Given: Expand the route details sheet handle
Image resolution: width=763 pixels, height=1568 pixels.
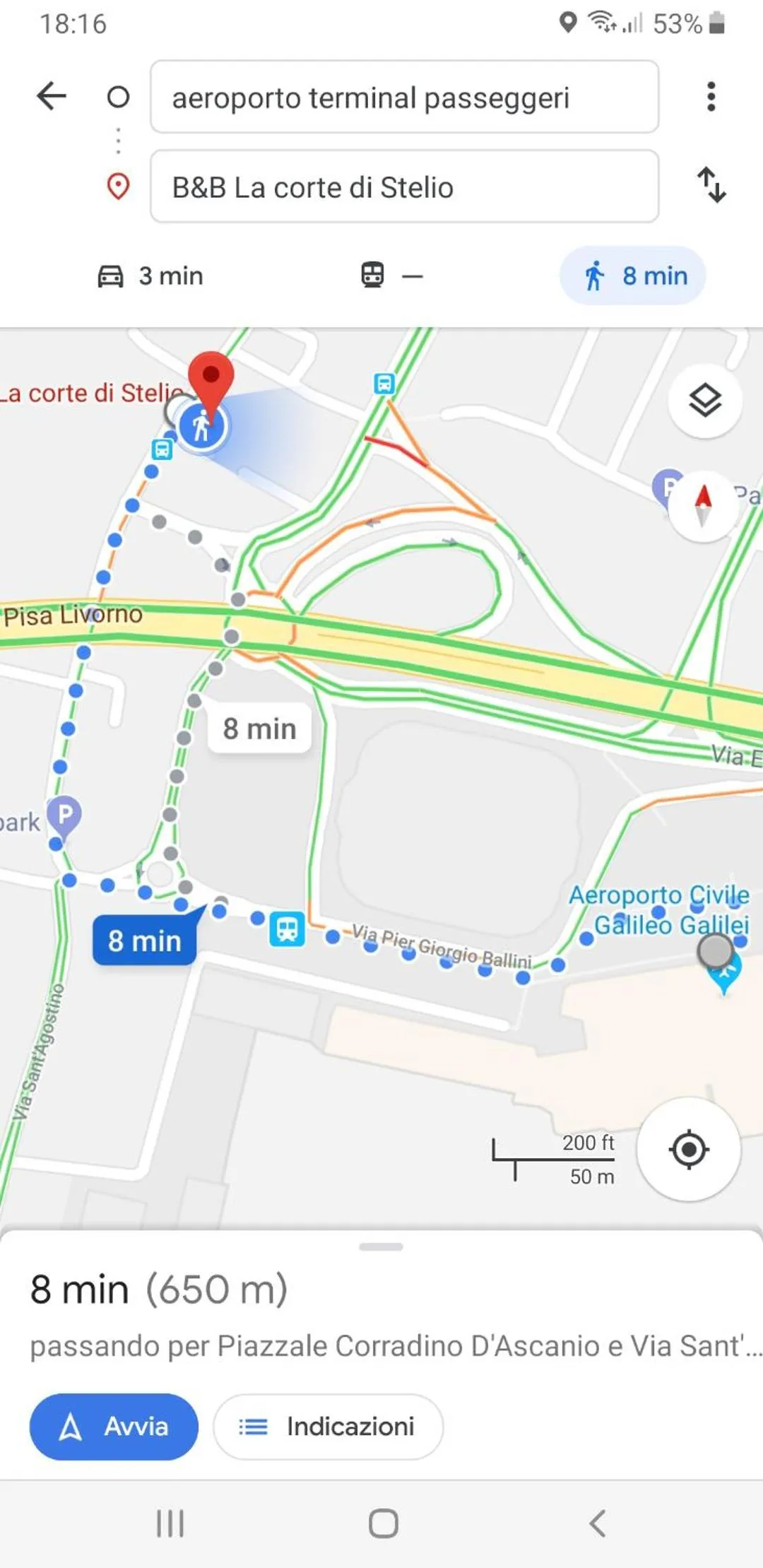Looking at the screenshot, I should tap(381, 1247).
